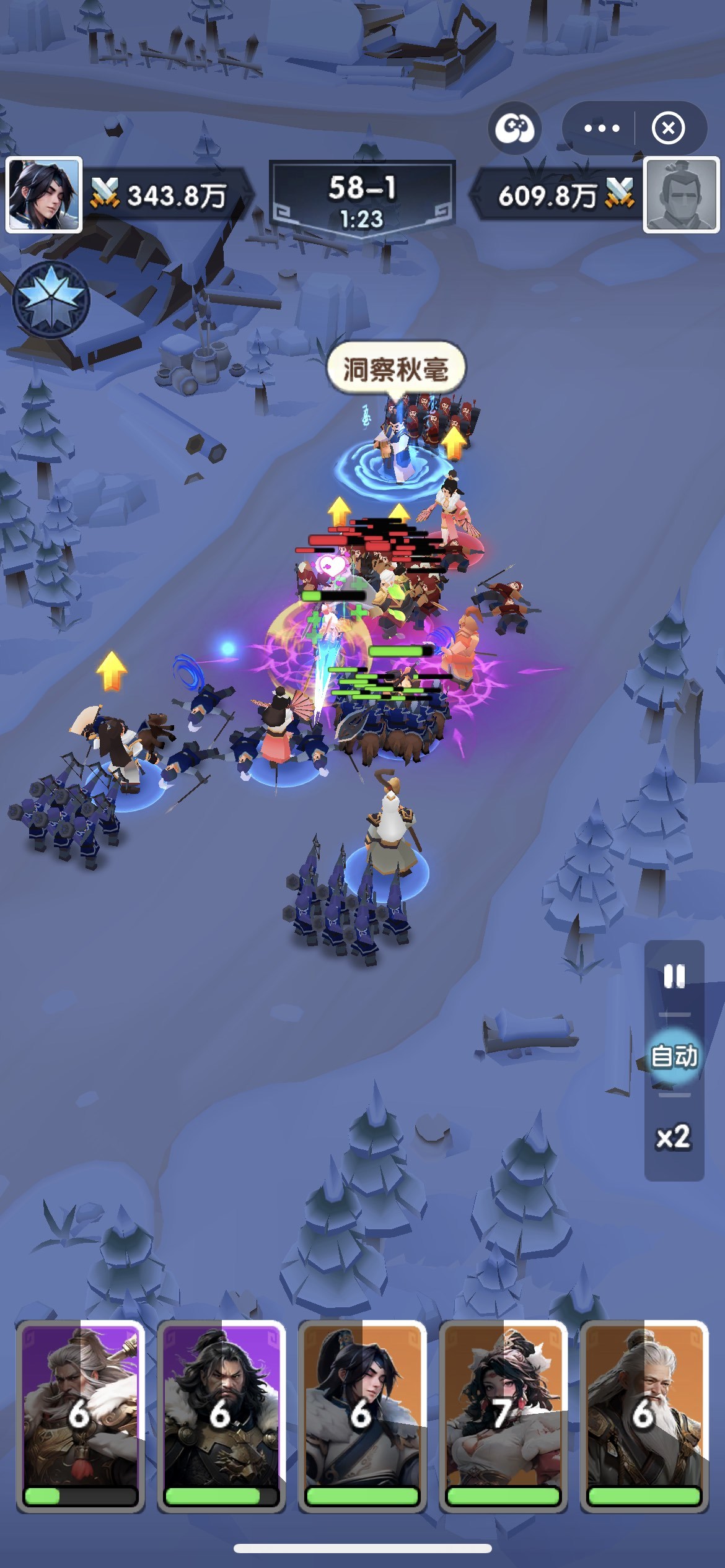
Task: Change the x2 battle speed
Action: [x=674, y=1138]
